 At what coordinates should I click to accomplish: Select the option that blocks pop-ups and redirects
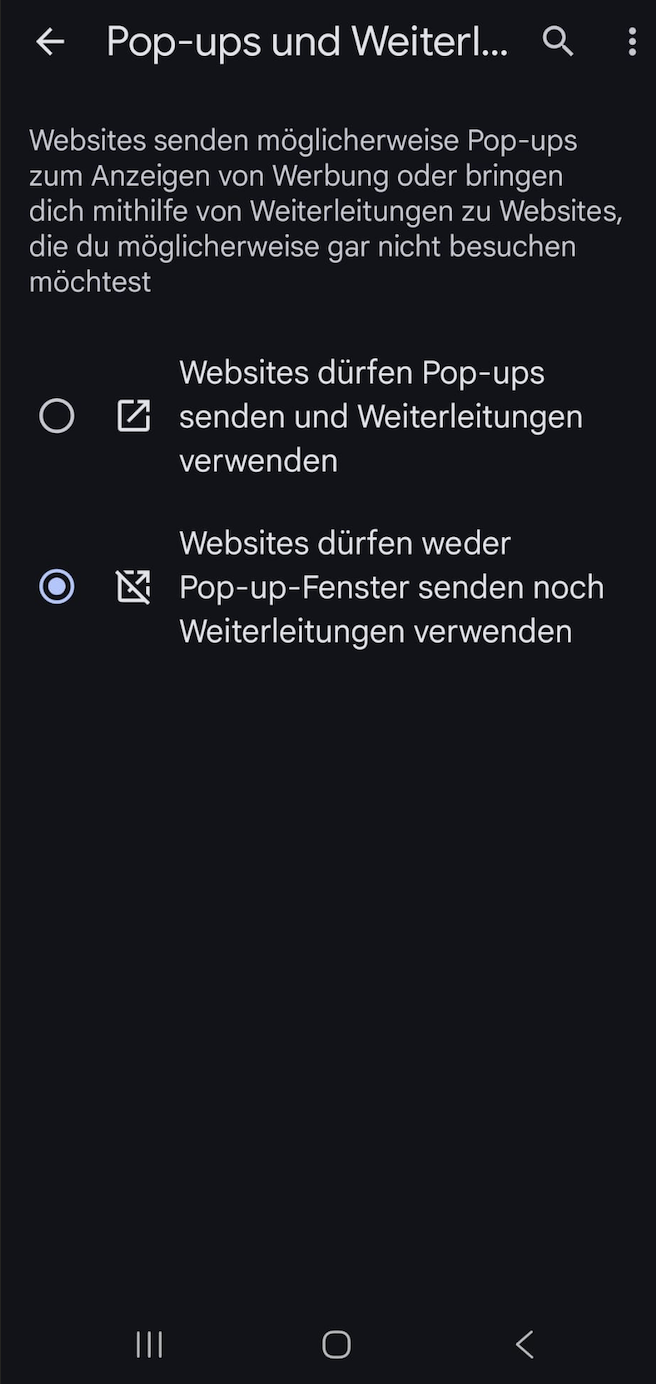(x=57, y=587)
